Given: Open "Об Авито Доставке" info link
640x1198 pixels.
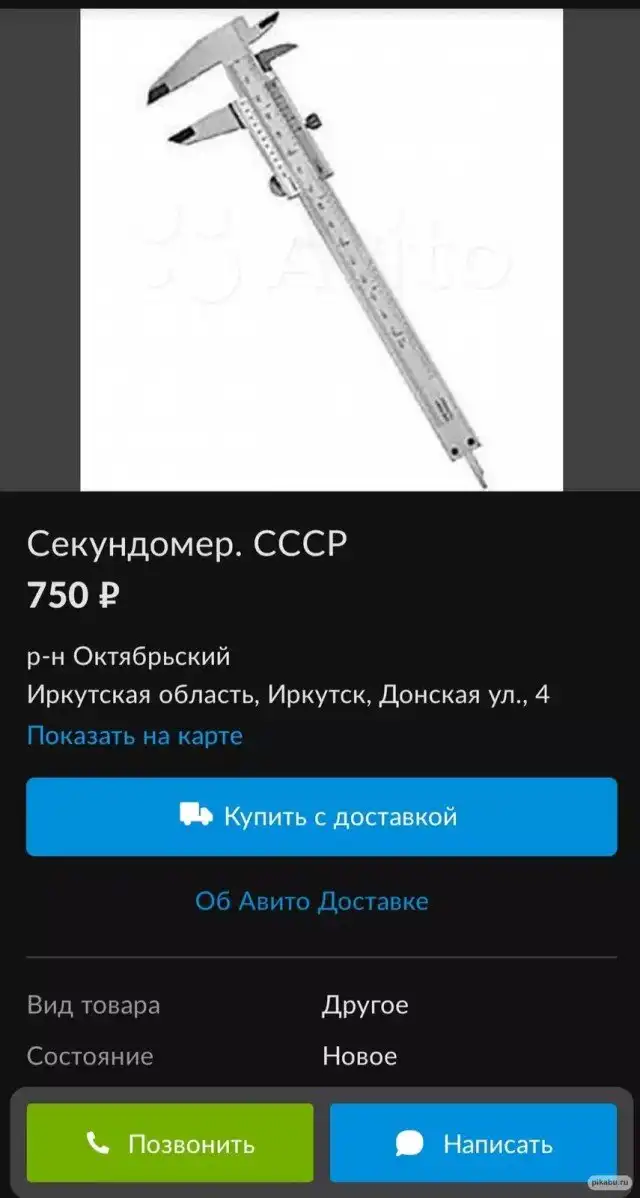Looking at the screenshot, I should pos(312,901).
